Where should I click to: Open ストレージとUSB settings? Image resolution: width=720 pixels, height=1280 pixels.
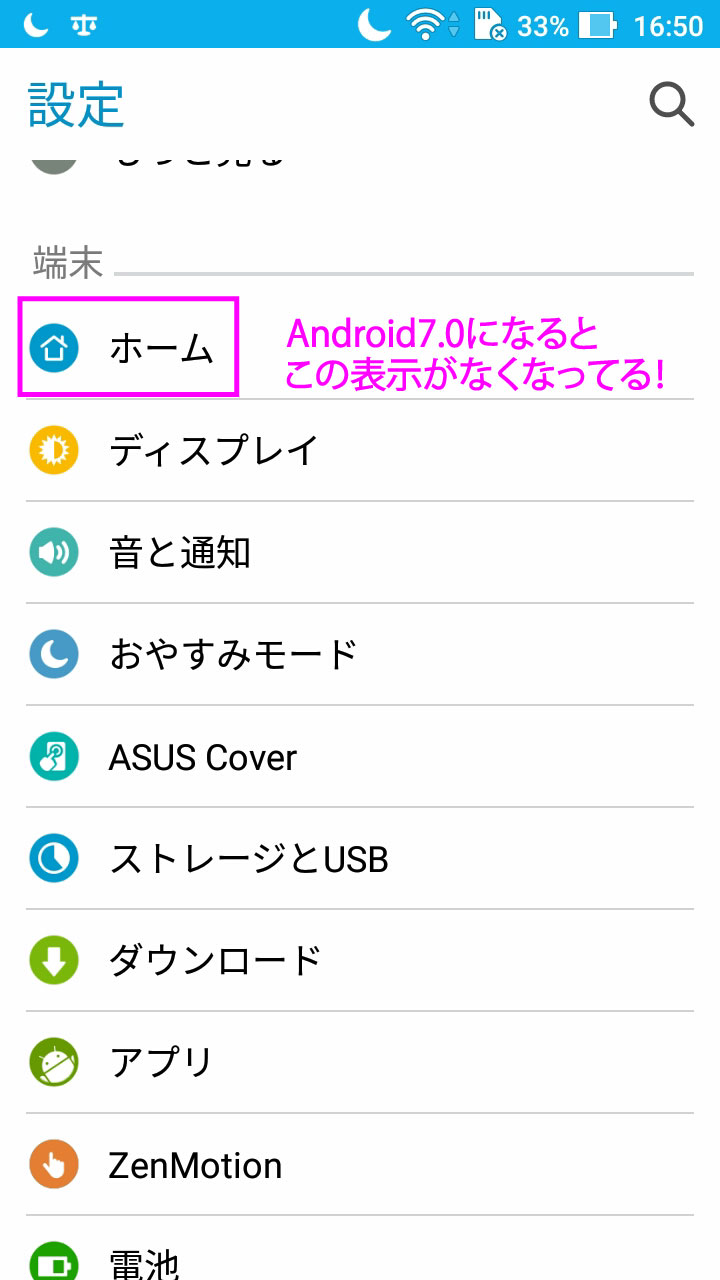point(248,859)
